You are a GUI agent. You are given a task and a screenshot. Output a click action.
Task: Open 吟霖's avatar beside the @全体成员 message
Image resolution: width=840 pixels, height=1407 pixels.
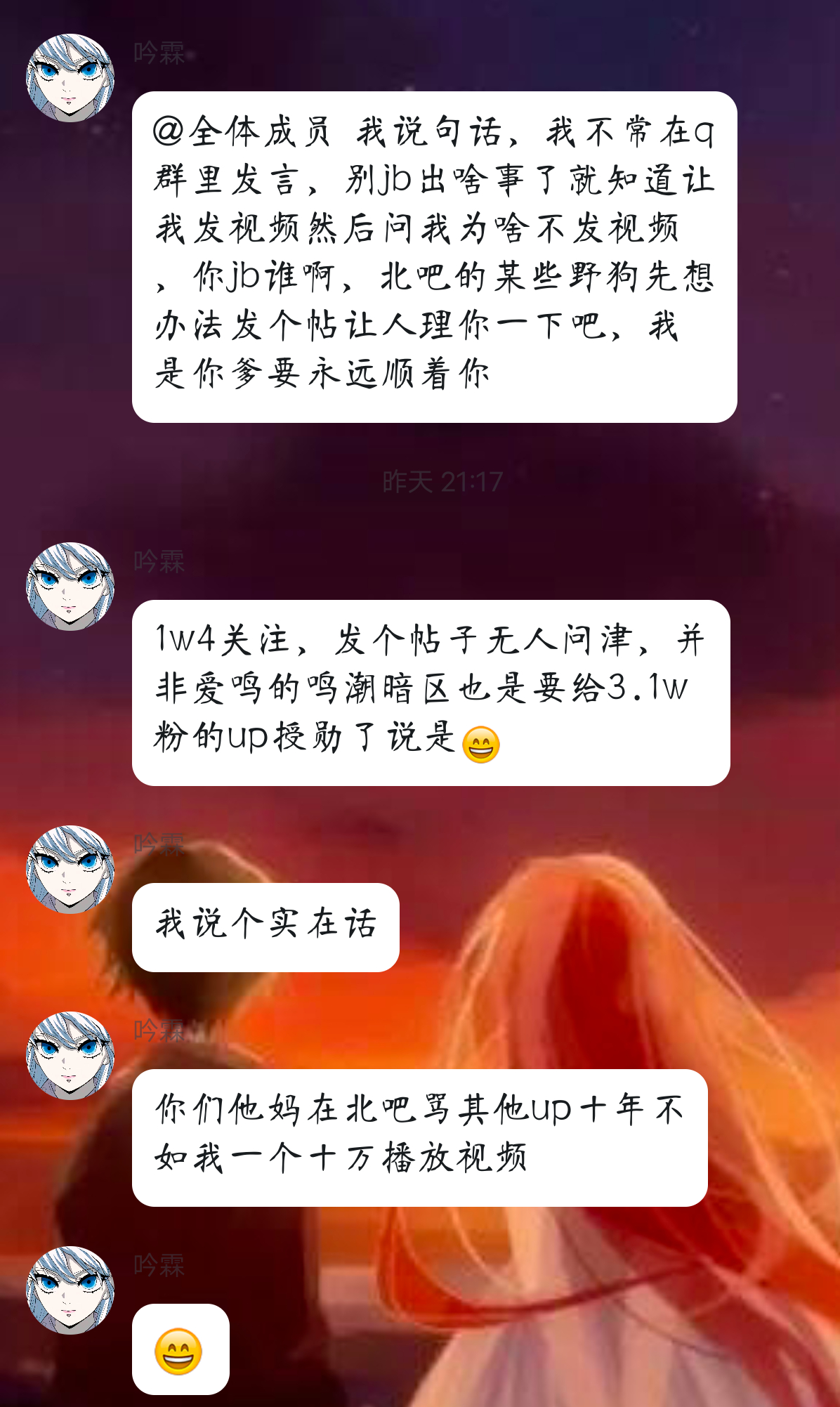coord(70,77)
